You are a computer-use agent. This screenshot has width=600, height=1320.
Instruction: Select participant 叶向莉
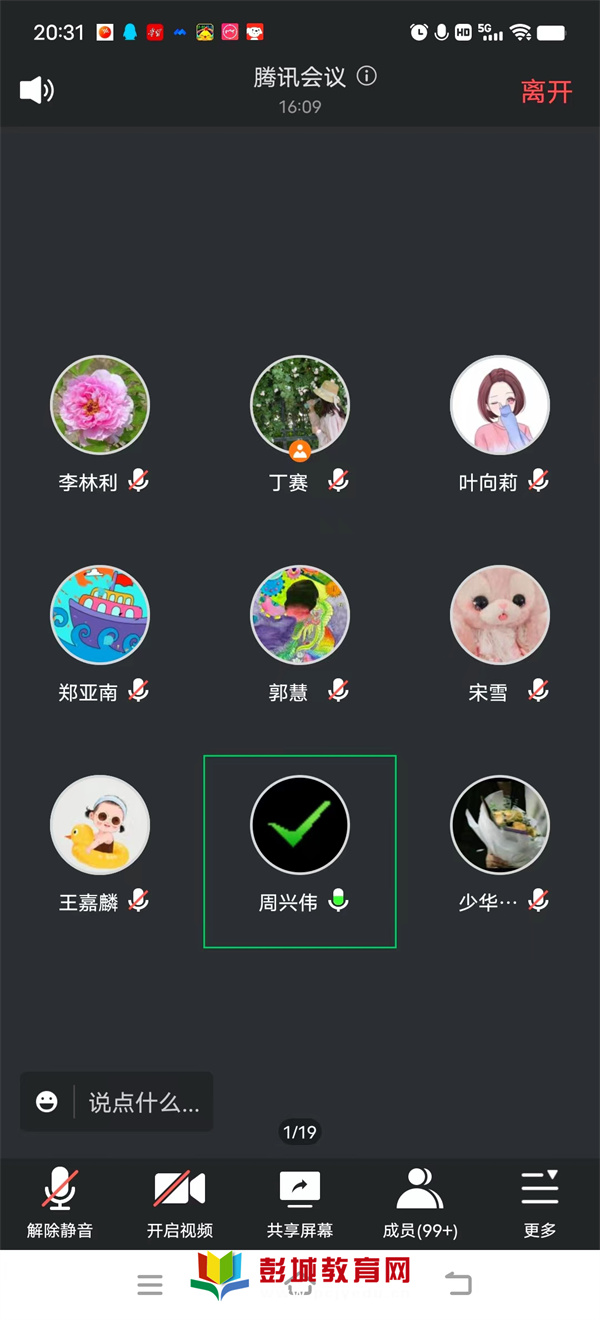click(500, 406)
